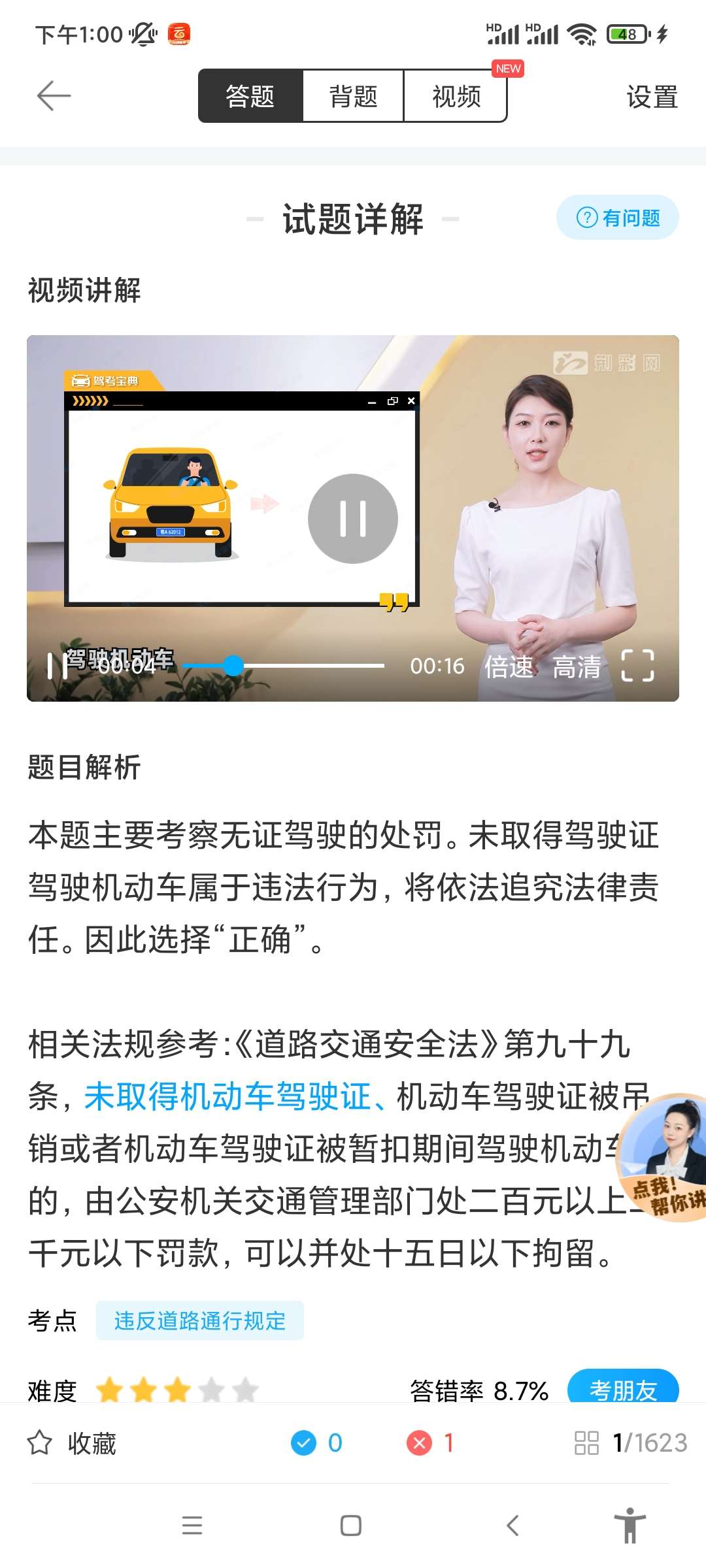Image resolution: width=706 pixels, height=1568 pixels.
Task: Switch to the 视频 tab
Action: pos(456,97)
